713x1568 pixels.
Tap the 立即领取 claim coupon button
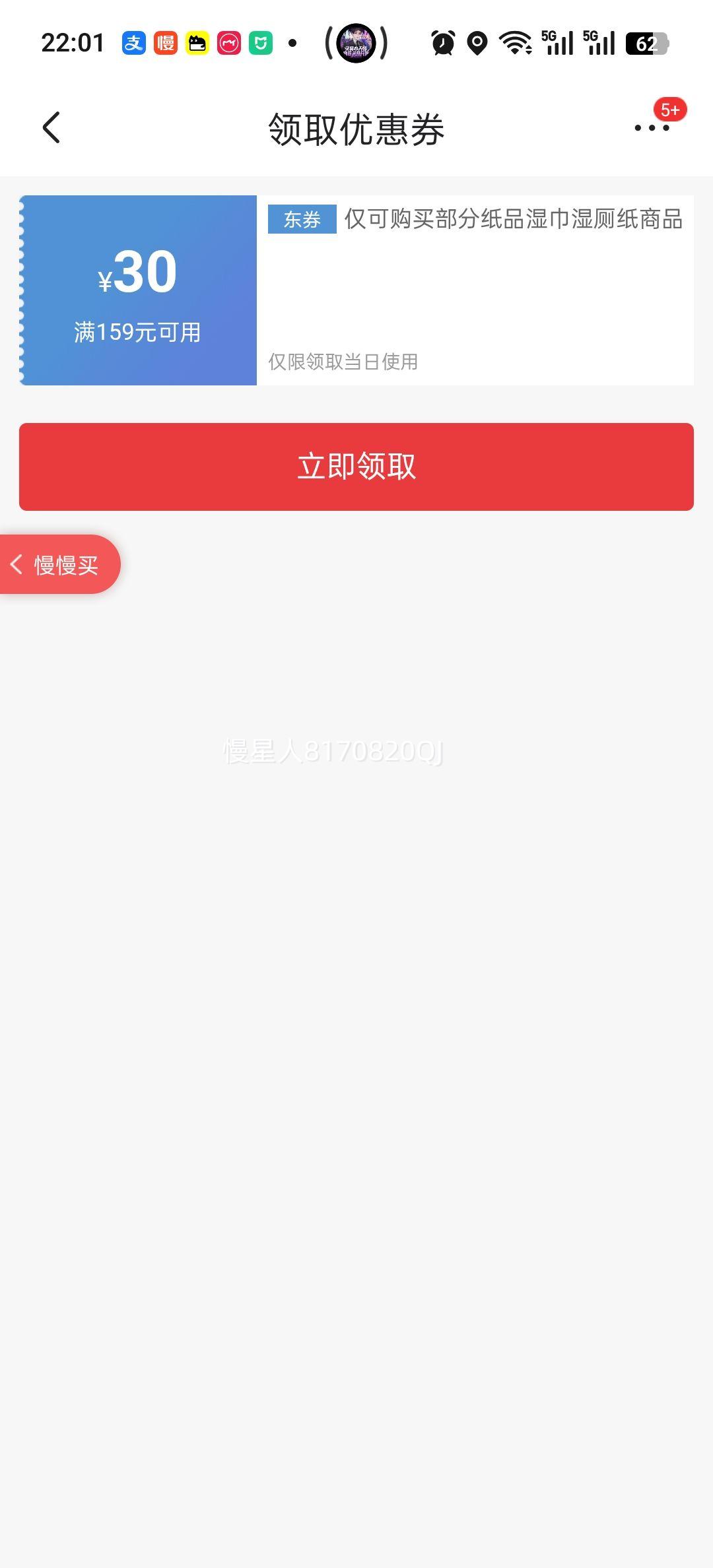tap(356, 467)
